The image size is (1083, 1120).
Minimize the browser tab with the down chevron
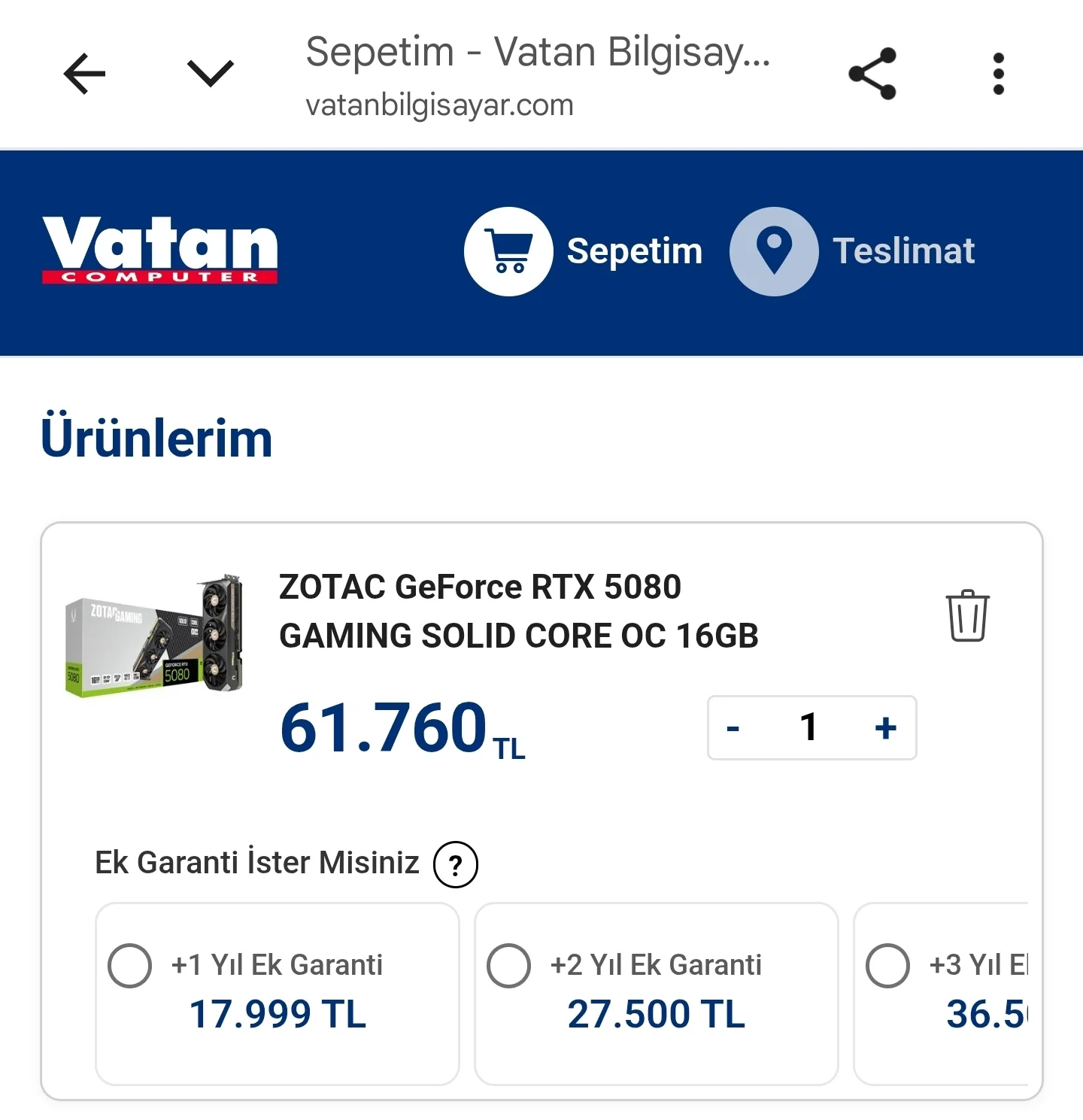[x=210, y=74]
